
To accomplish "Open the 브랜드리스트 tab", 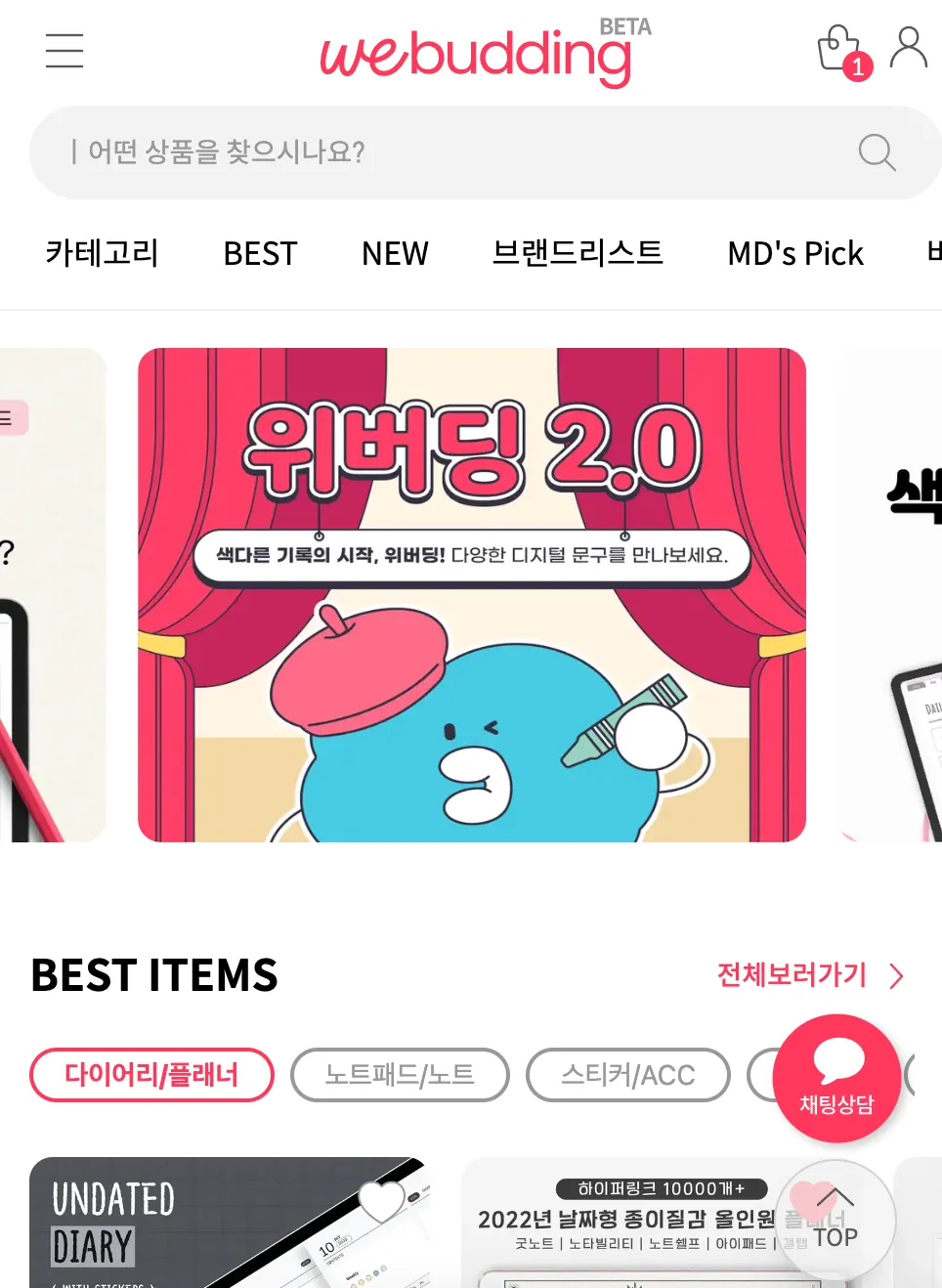I will 578,253.
